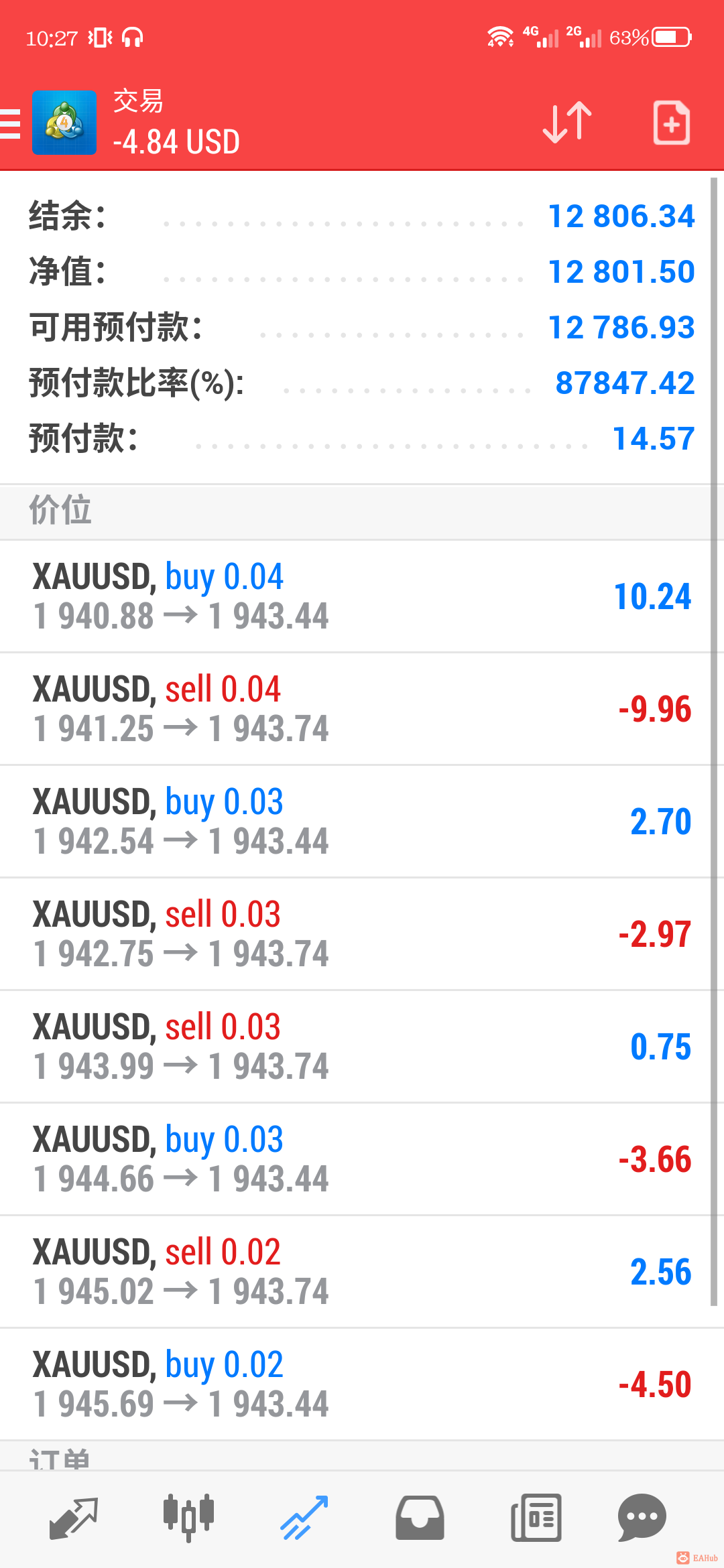Open the news tab

tap(536, 1518)
